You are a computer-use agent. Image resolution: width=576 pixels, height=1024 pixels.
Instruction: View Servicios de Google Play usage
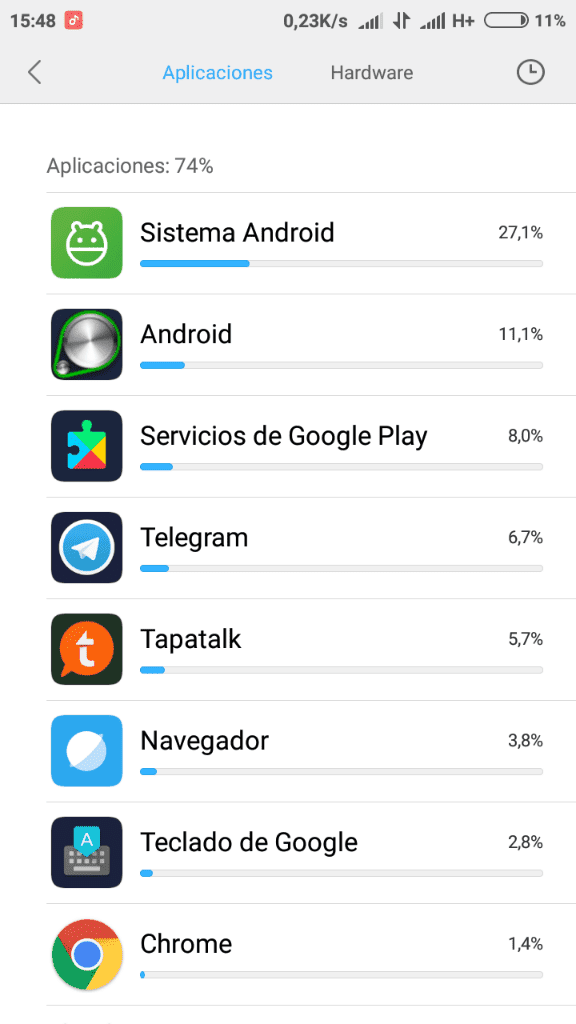pyautogui.click(x=311, y=446)
